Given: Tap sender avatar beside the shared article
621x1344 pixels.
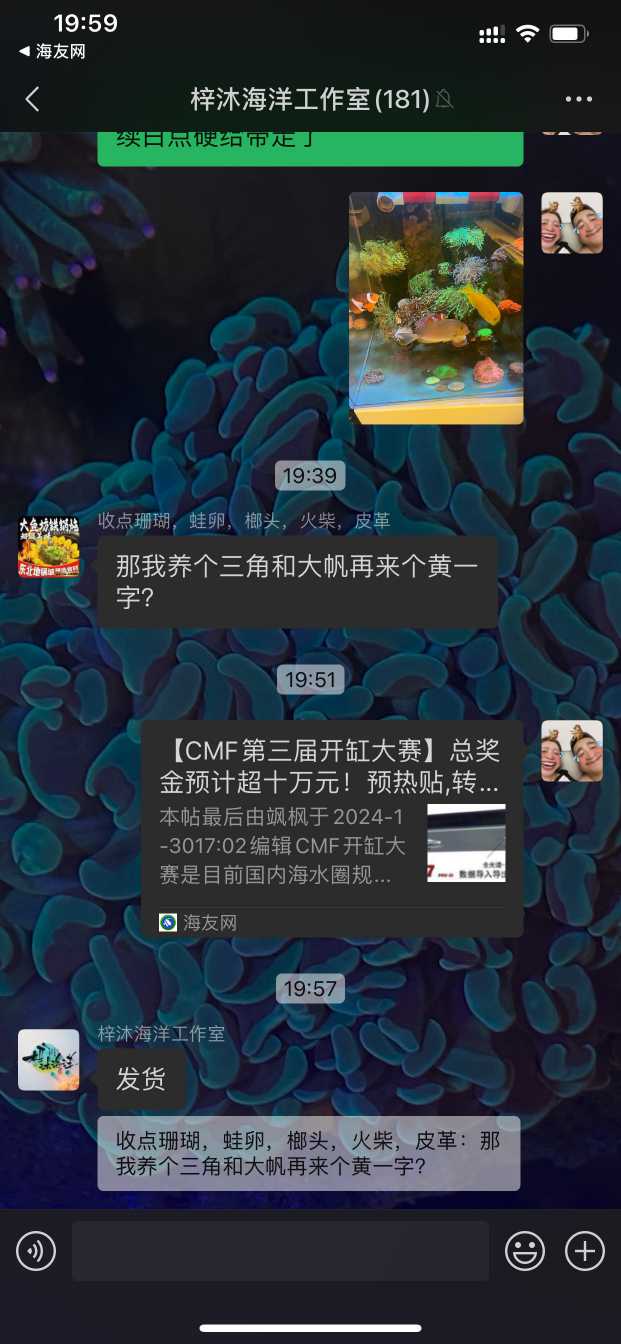Looking at the screenshot, I should point(572,751).
